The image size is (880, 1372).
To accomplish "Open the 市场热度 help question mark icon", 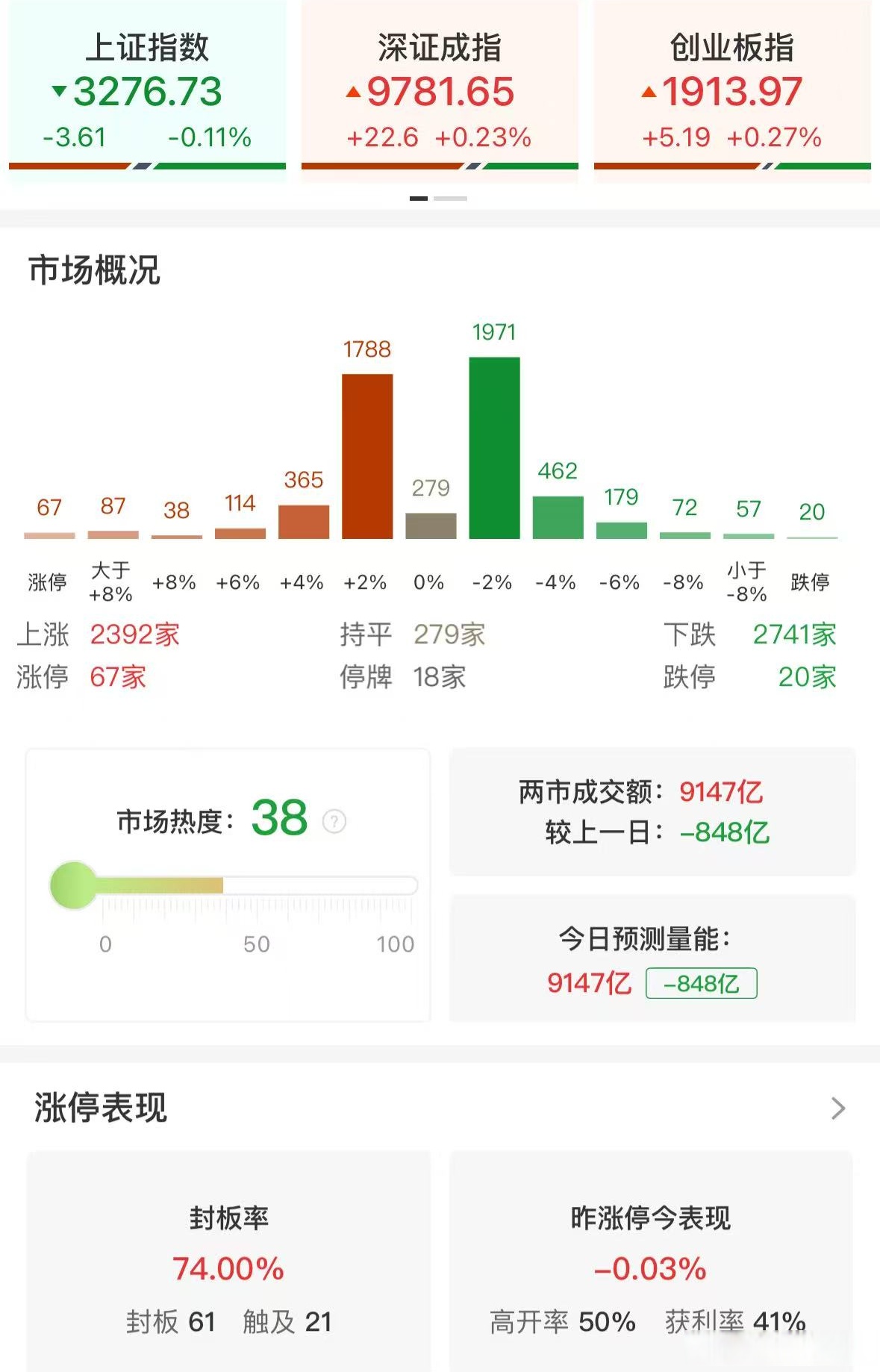I will [334, 823].
